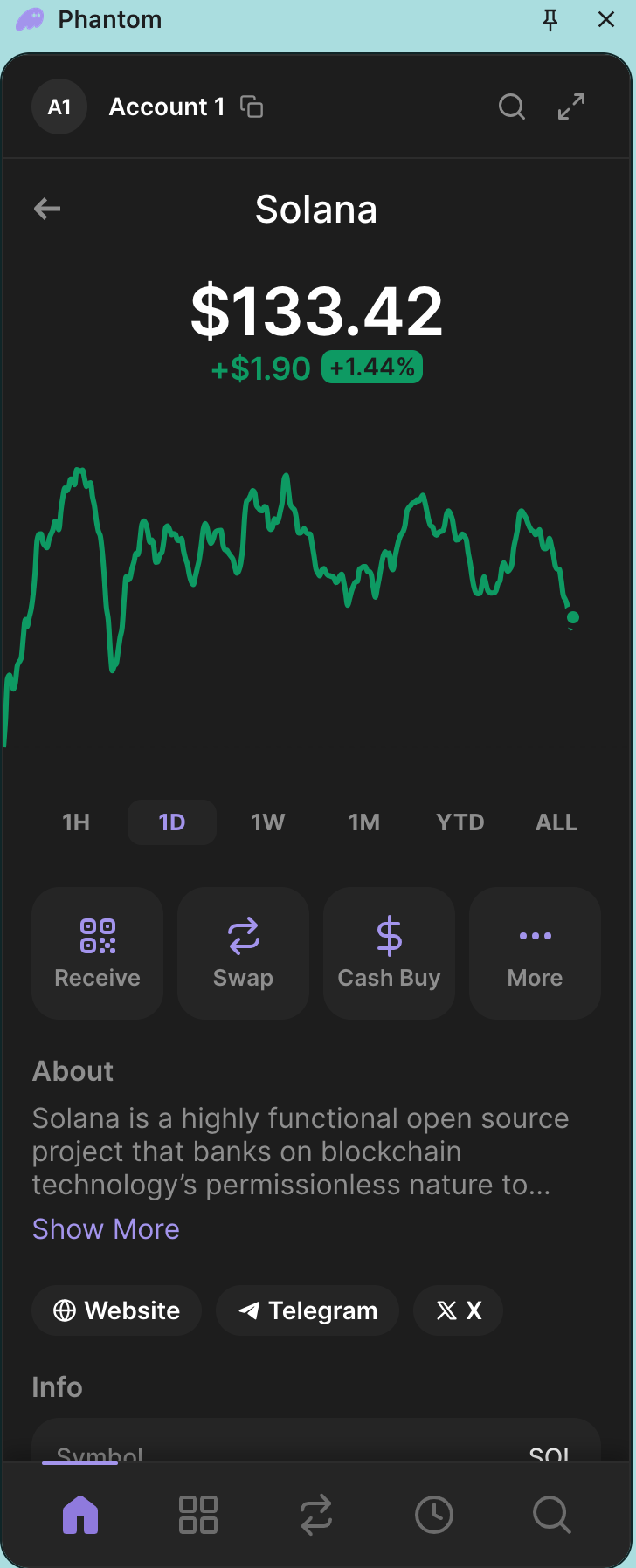The height and width of the screenshot is (1568, 636).
Task: Expand the wallet to full view
Action: (571, 107)
